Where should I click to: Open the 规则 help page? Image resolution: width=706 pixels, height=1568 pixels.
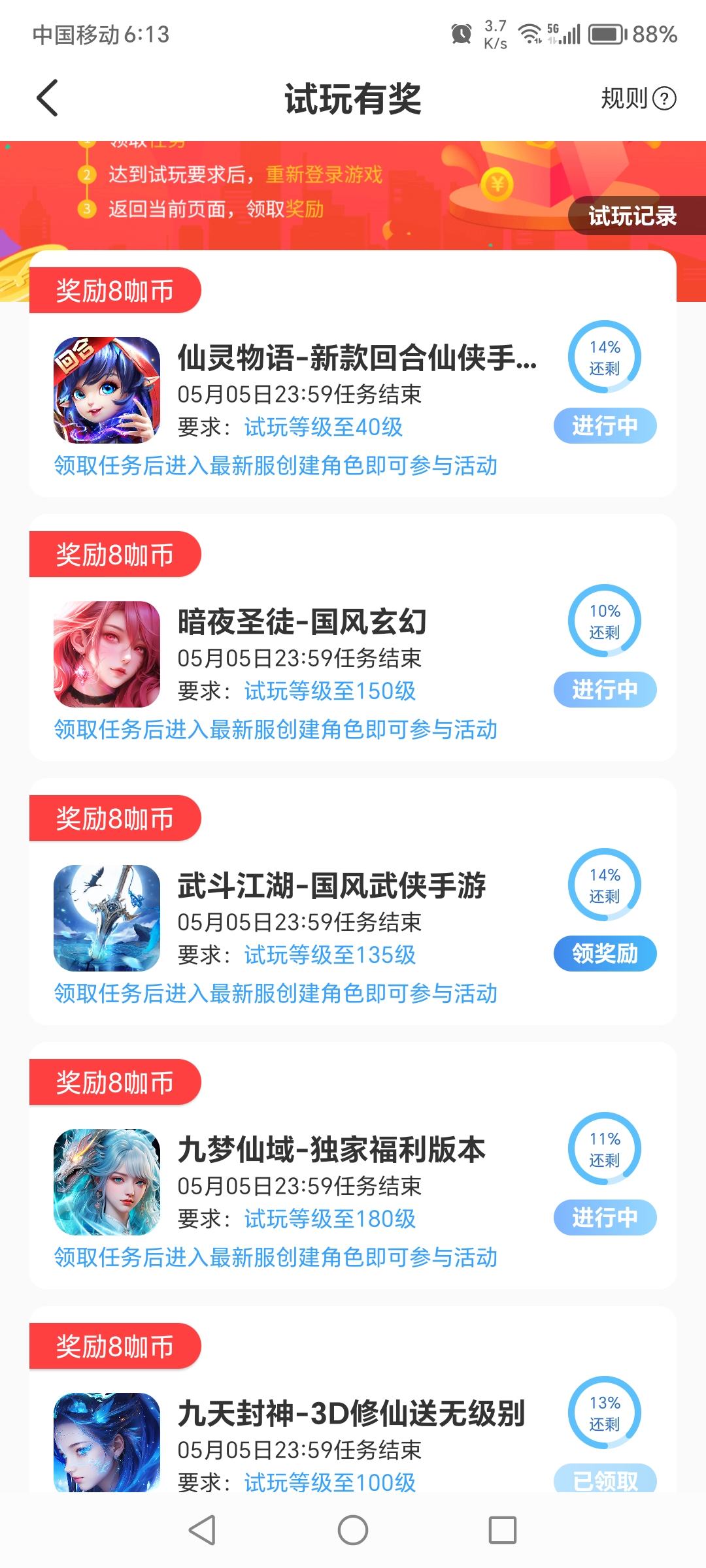[x=638, y=99]
